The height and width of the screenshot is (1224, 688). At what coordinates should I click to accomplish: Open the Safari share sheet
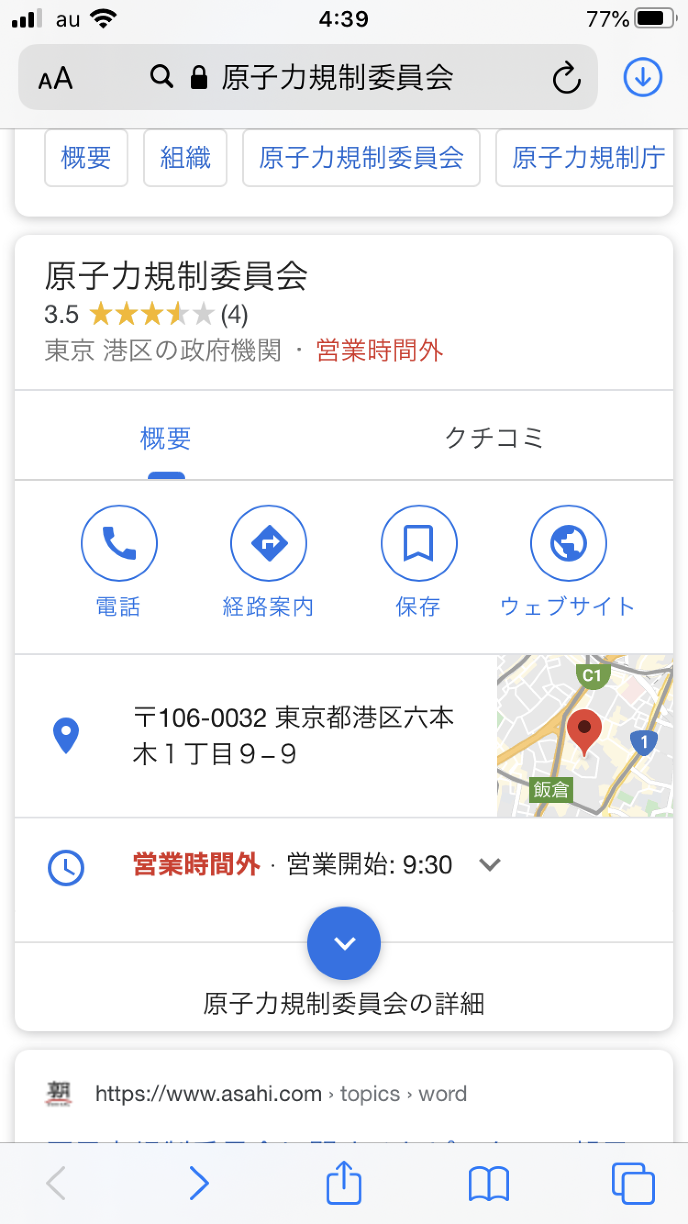click(344, 1183)
